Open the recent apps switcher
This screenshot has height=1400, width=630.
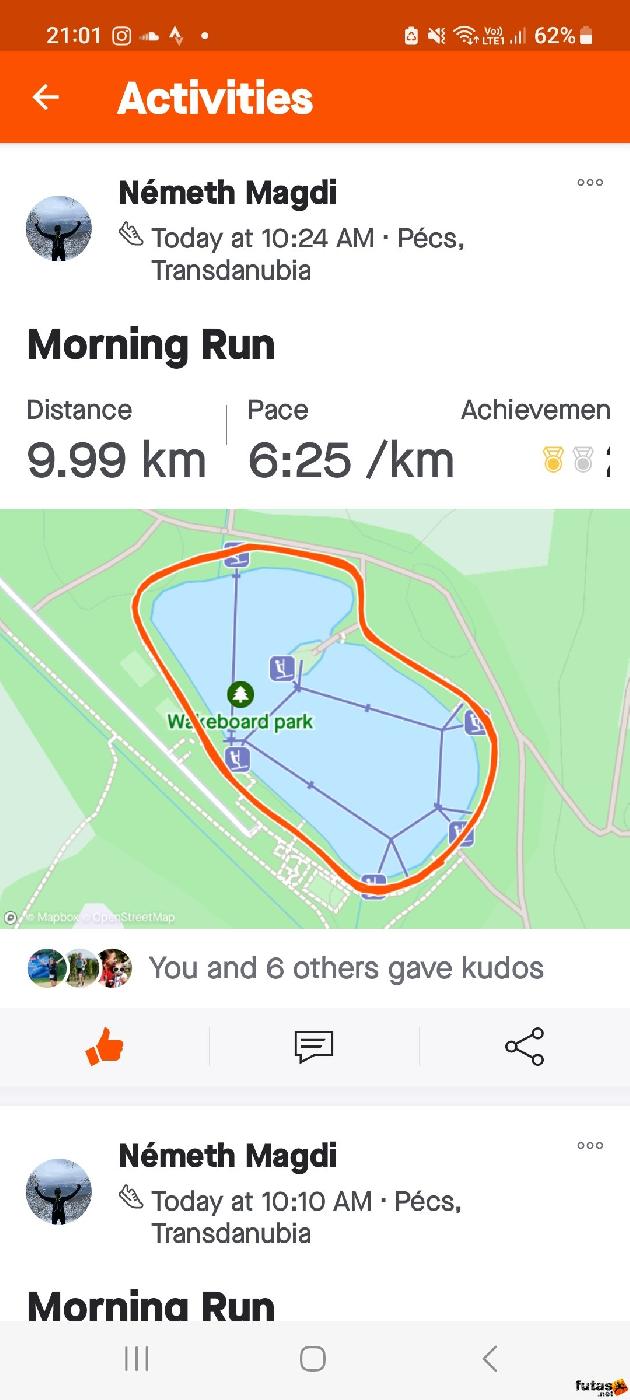coord(136,1358)
